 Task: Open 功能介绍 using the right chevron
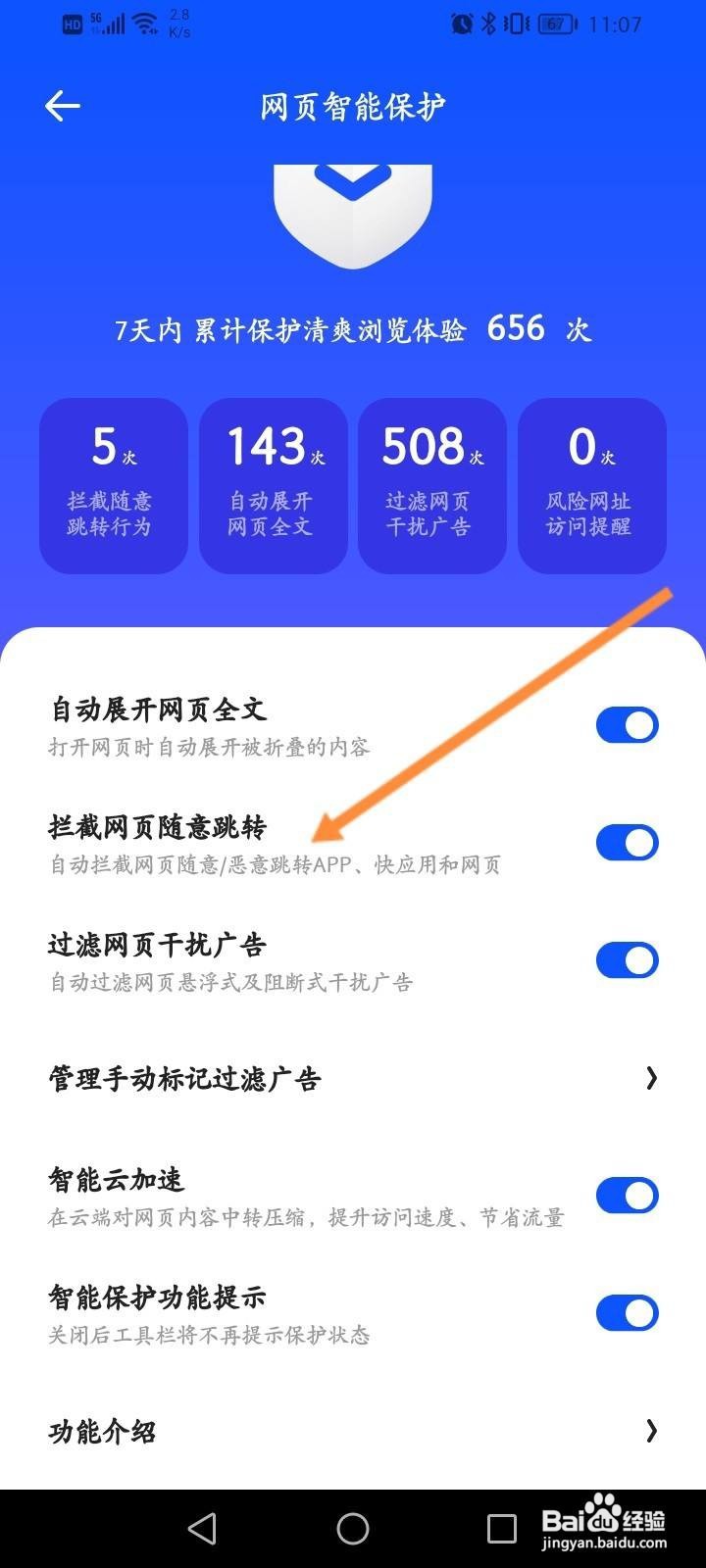click(x=652, y=1431)
